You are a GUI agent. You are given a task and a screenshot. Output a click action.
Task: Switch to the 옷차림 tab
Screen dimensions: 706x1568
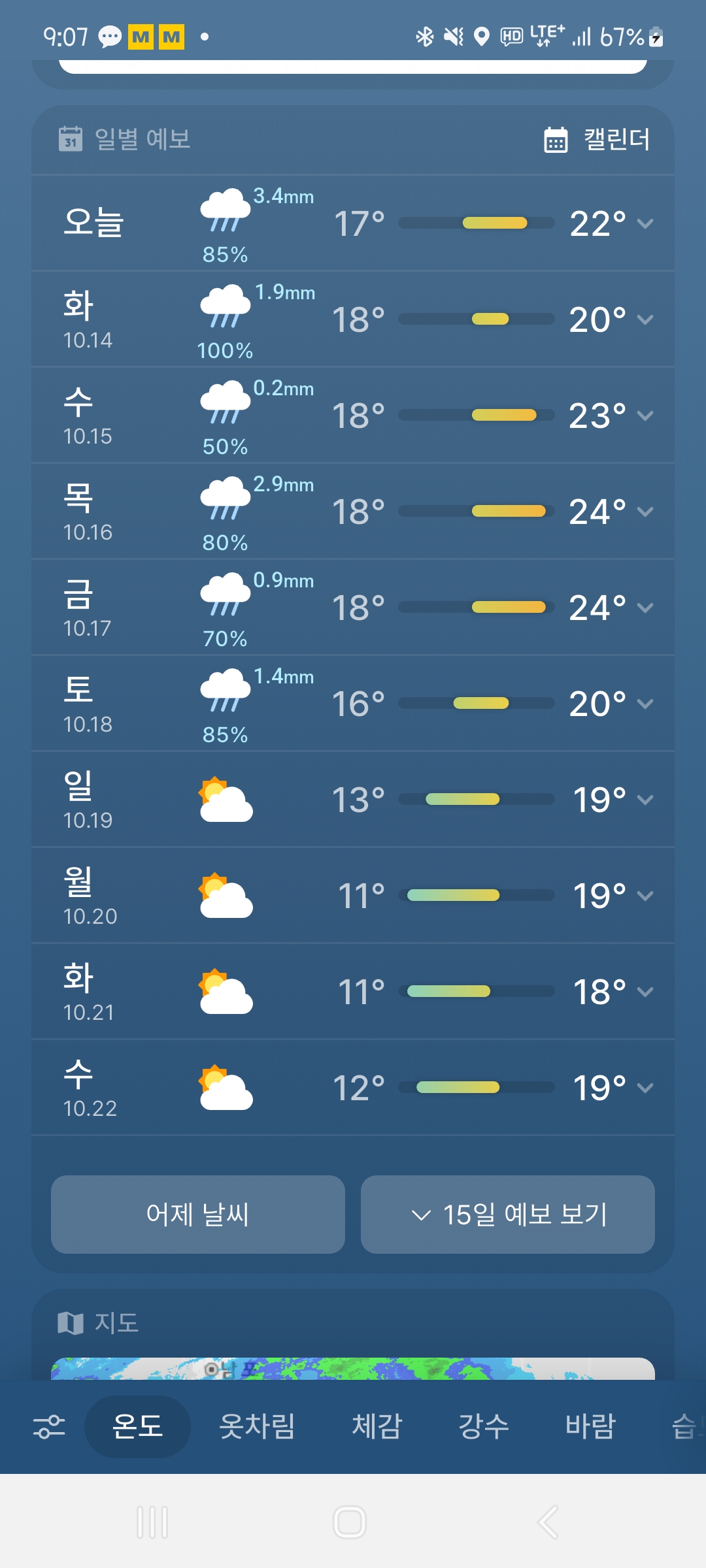coord(257,1426)
